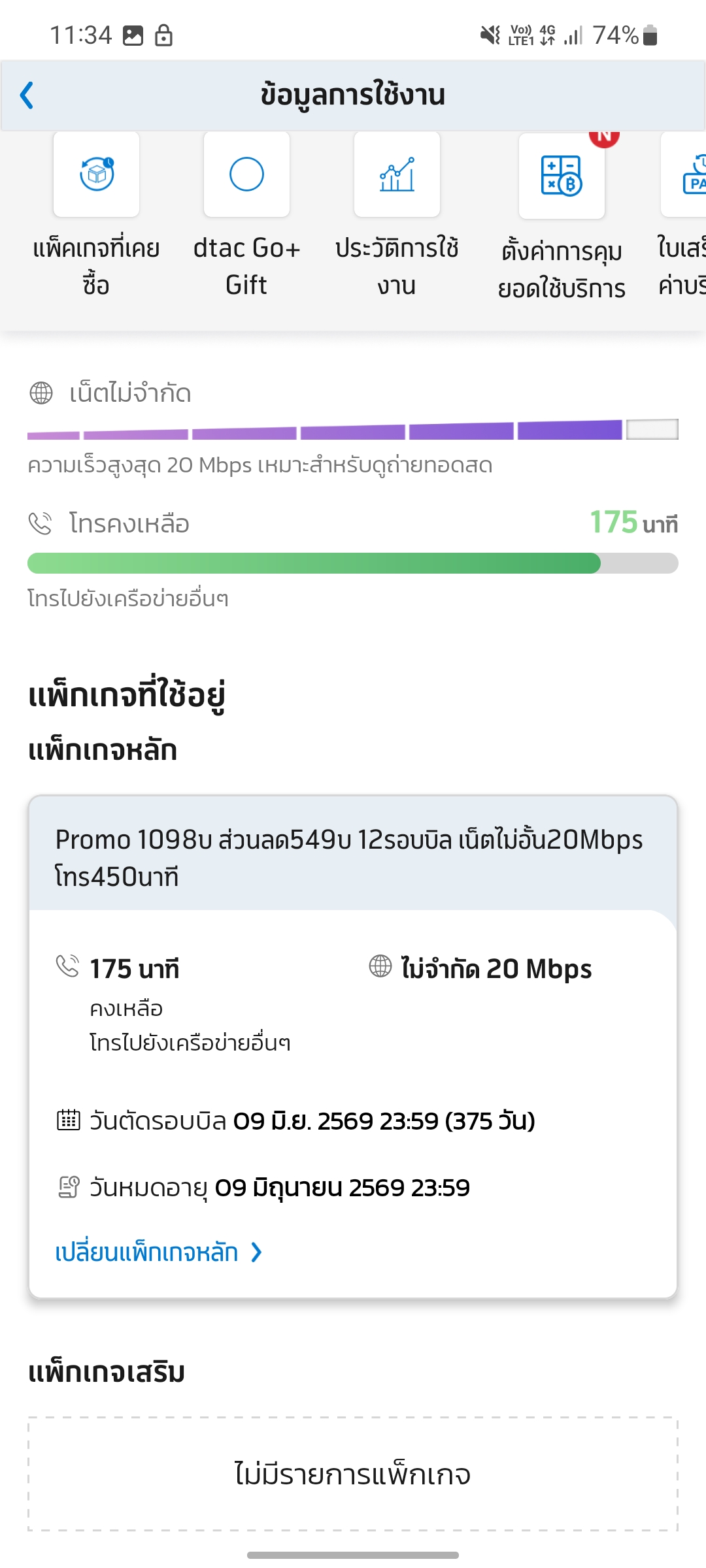706x1568 pixels.
Task: Open dtac Go+ Gift
Action: [x=246, y=216]
